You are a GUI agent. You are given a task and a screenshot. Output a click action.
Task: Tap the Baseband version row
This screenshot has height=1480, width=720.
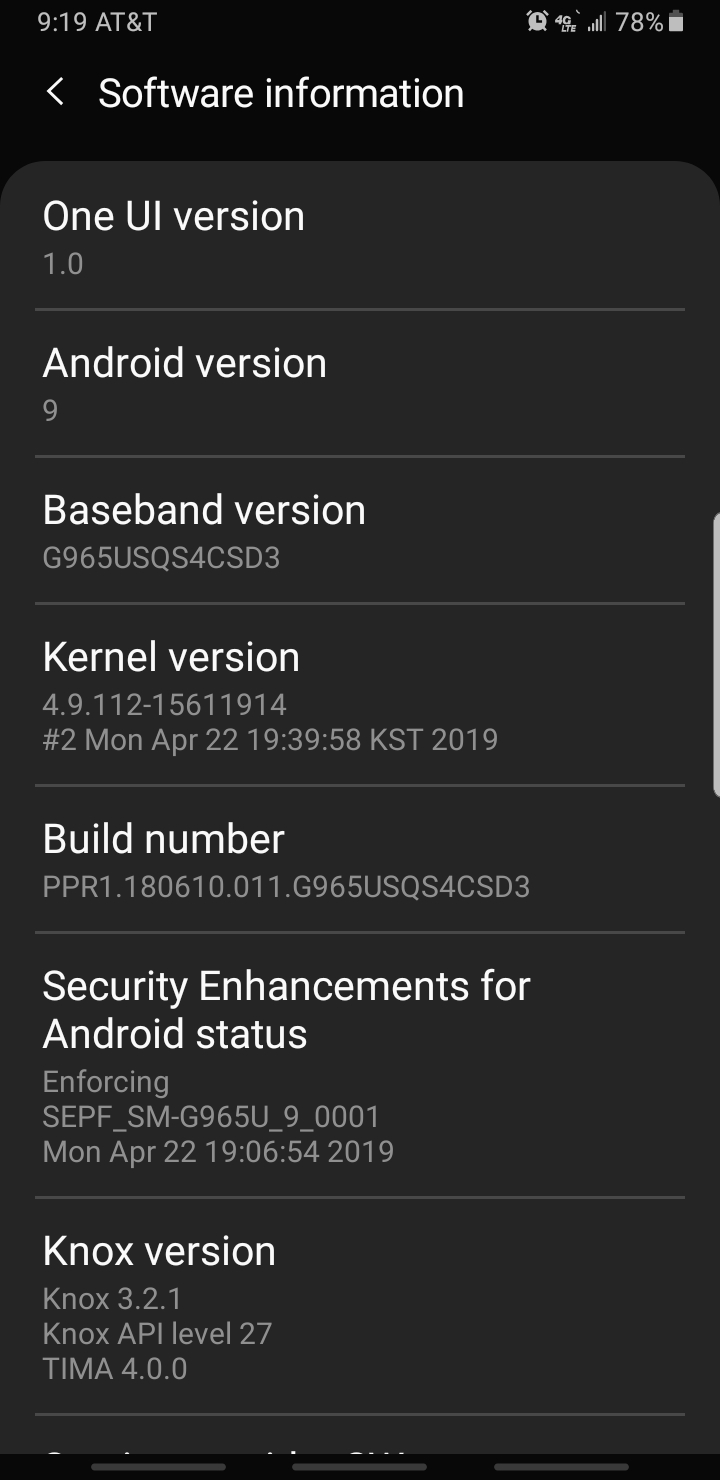[x=360, y=530]
